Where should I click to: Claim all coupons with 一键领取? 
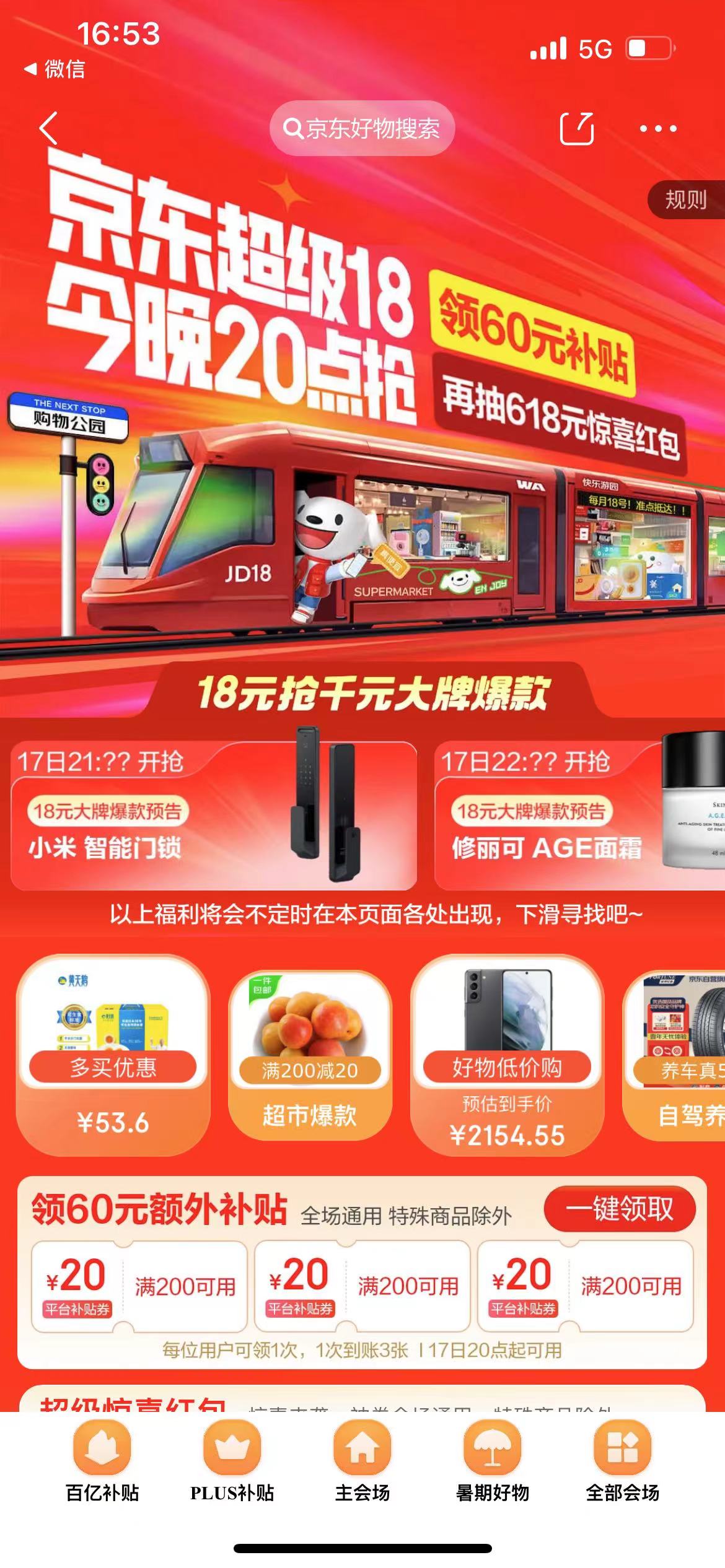coord(619,1208)
